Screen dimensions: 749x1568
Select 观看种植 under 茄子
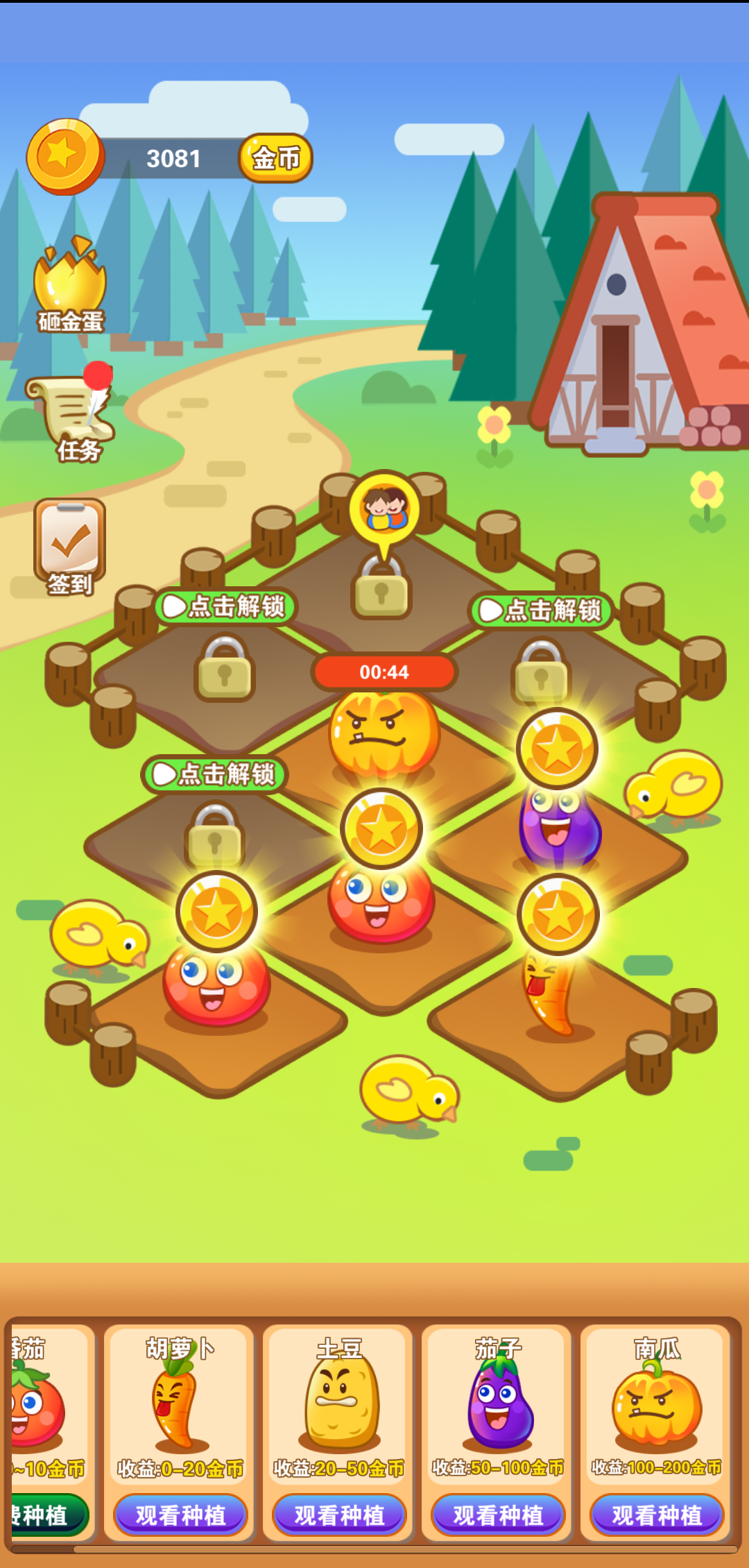coord(498,1515)
